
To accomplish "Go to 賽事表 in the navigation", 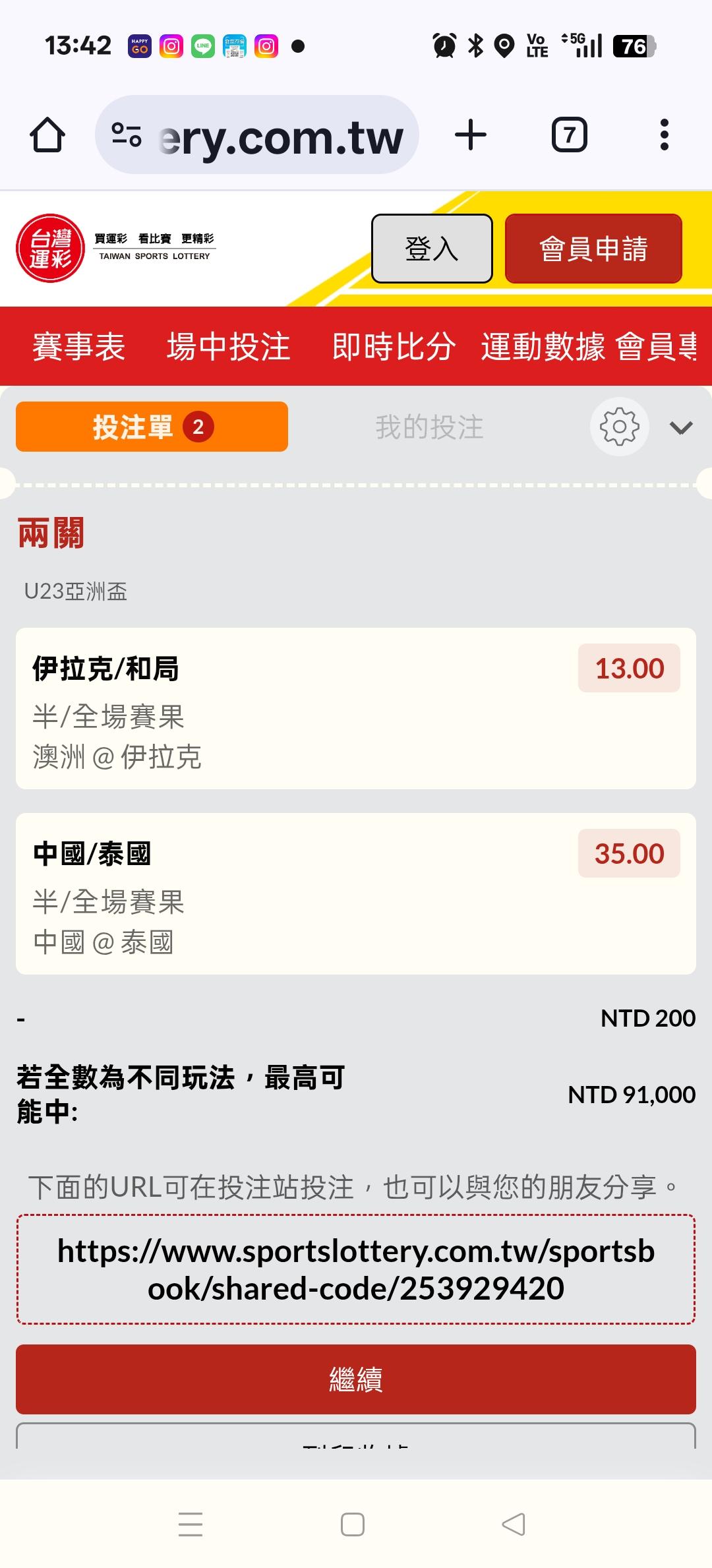I will coord(78,346).
